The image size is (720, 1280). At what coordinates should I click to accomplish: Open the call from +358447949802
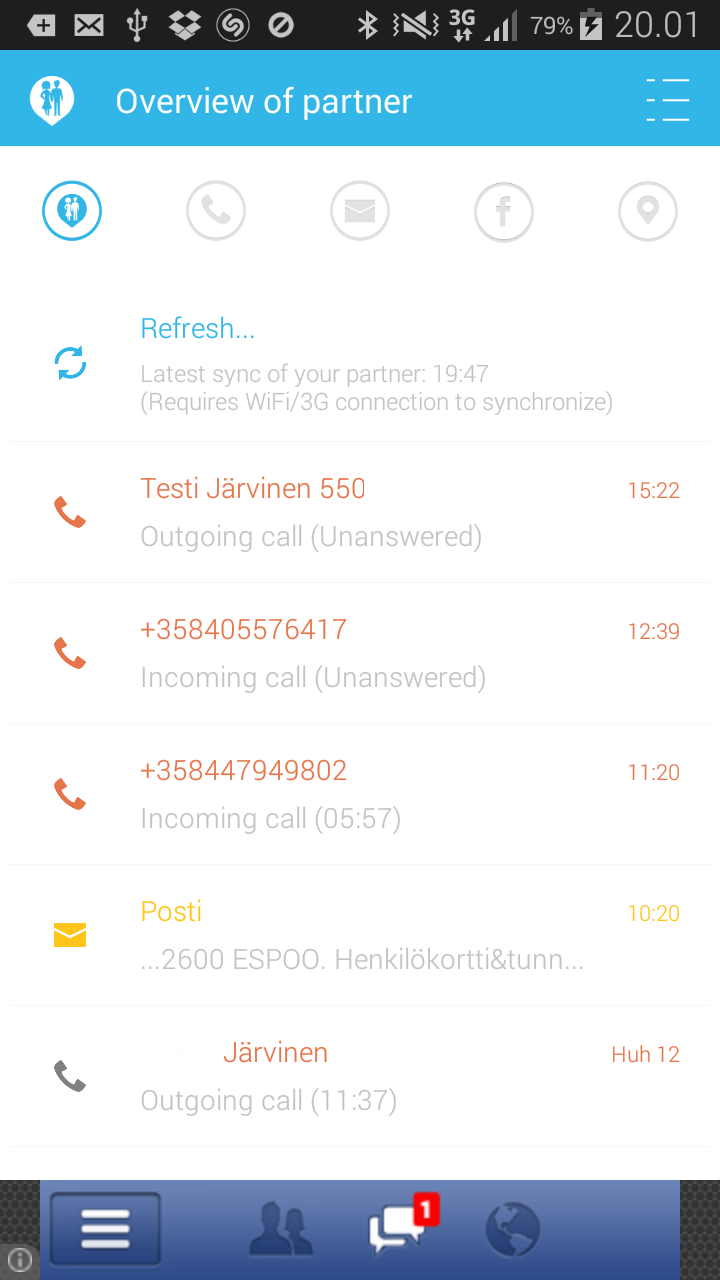360,795
